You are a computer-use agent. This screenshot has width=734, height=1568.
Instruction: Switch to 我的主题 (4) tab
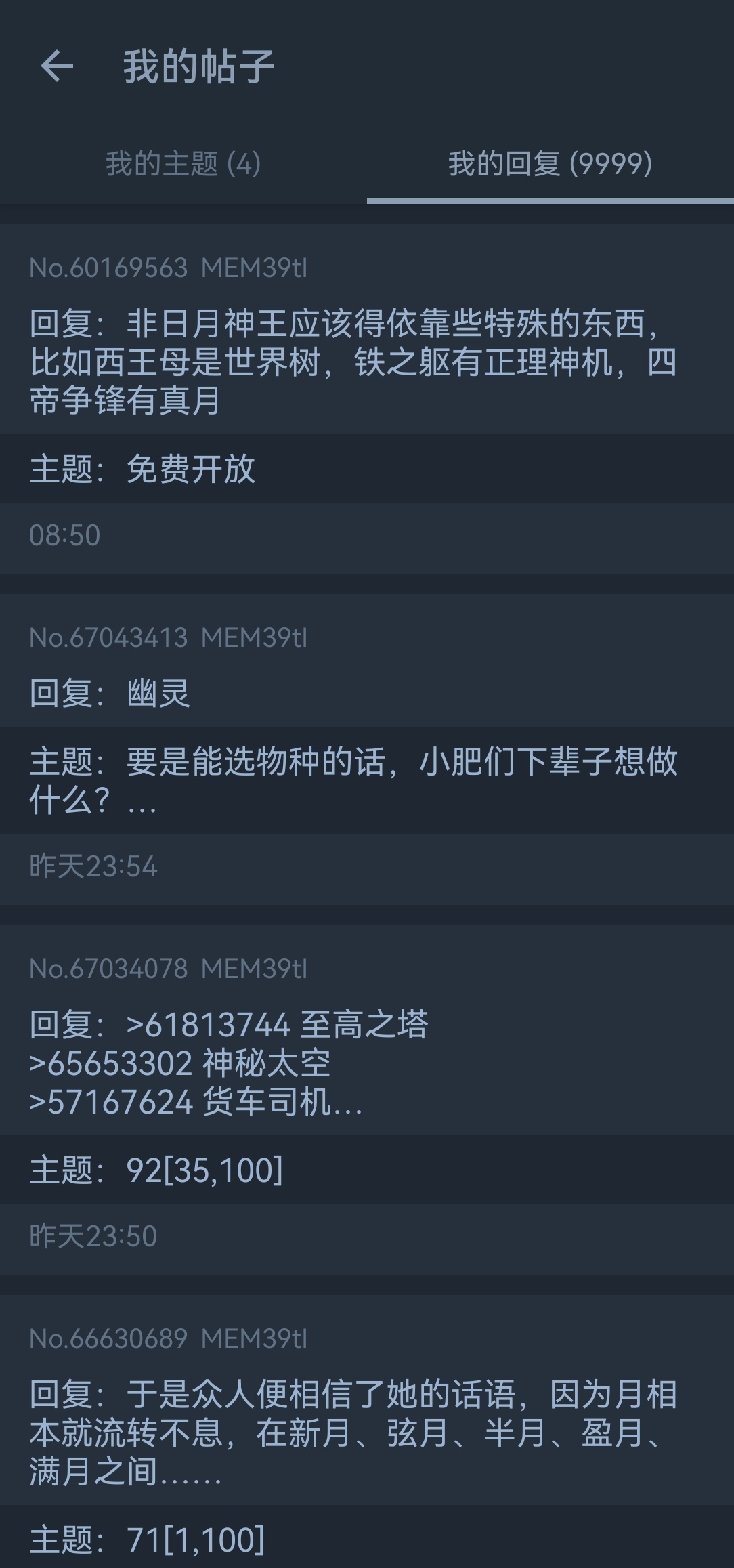point(183,164)
